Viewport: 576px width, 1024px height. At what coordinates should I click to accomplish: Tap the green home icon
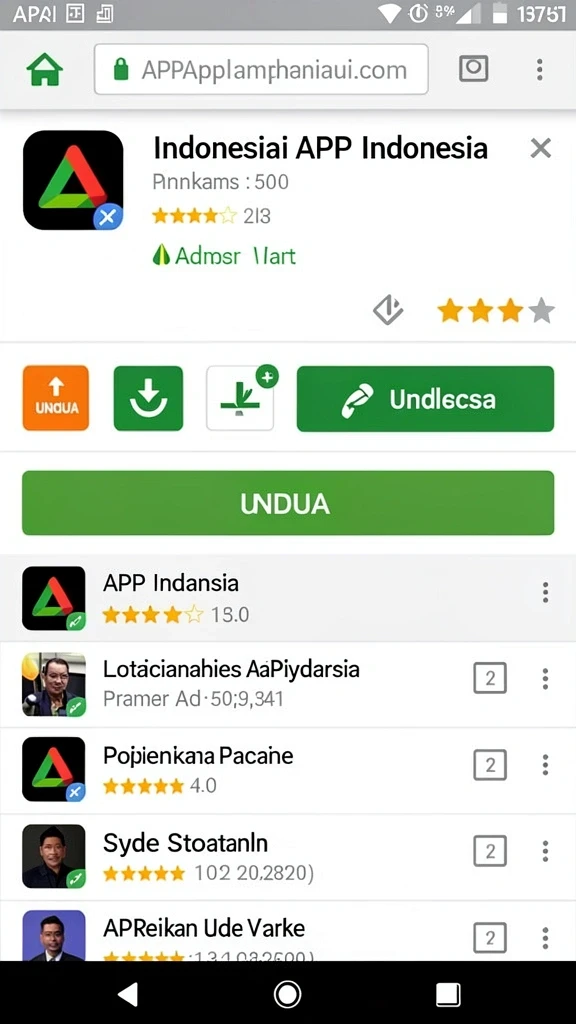coord(44,69)
